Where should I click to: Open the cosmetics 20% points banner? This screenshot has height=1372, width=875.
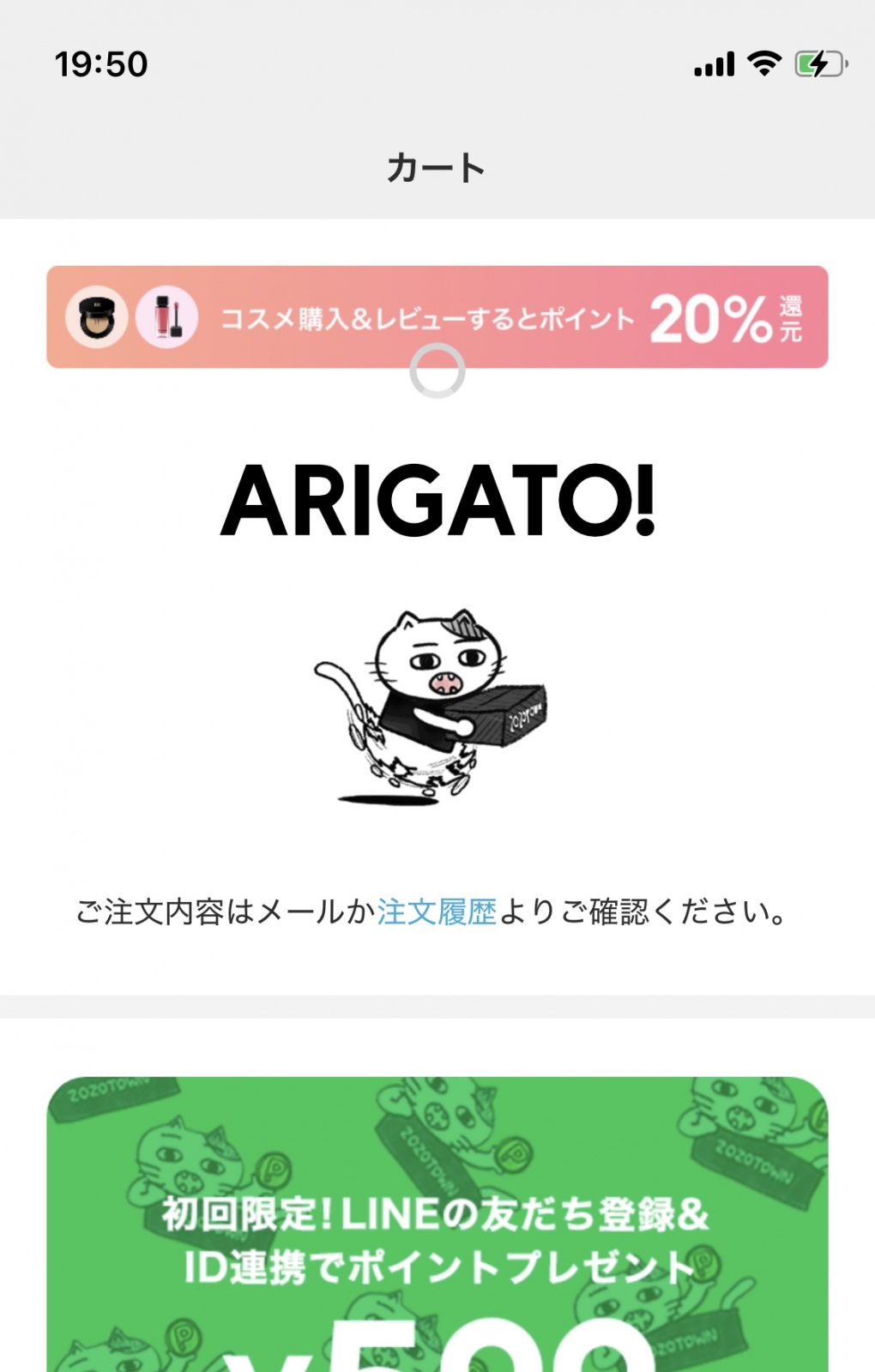(437, 317)
